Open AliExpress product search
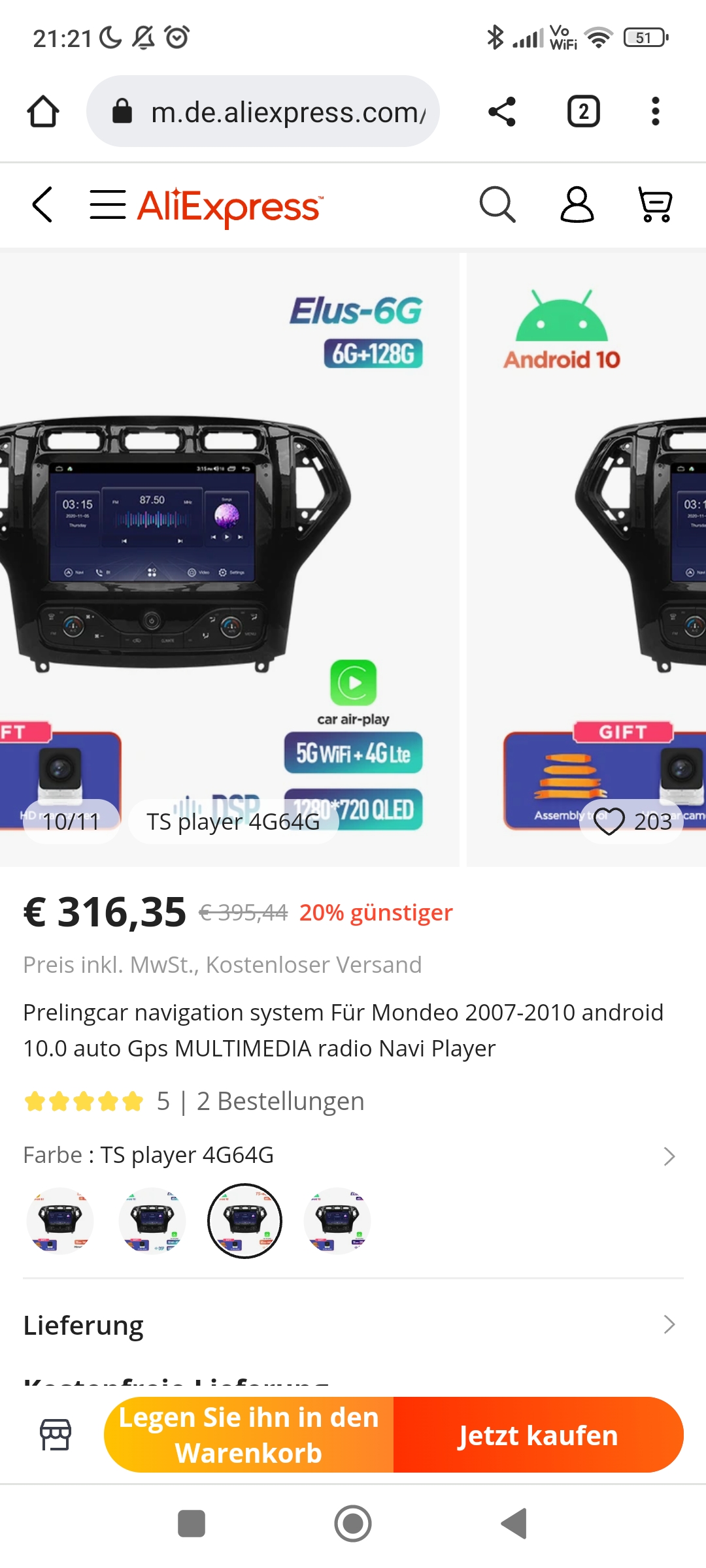 click(x=497, y=205)
